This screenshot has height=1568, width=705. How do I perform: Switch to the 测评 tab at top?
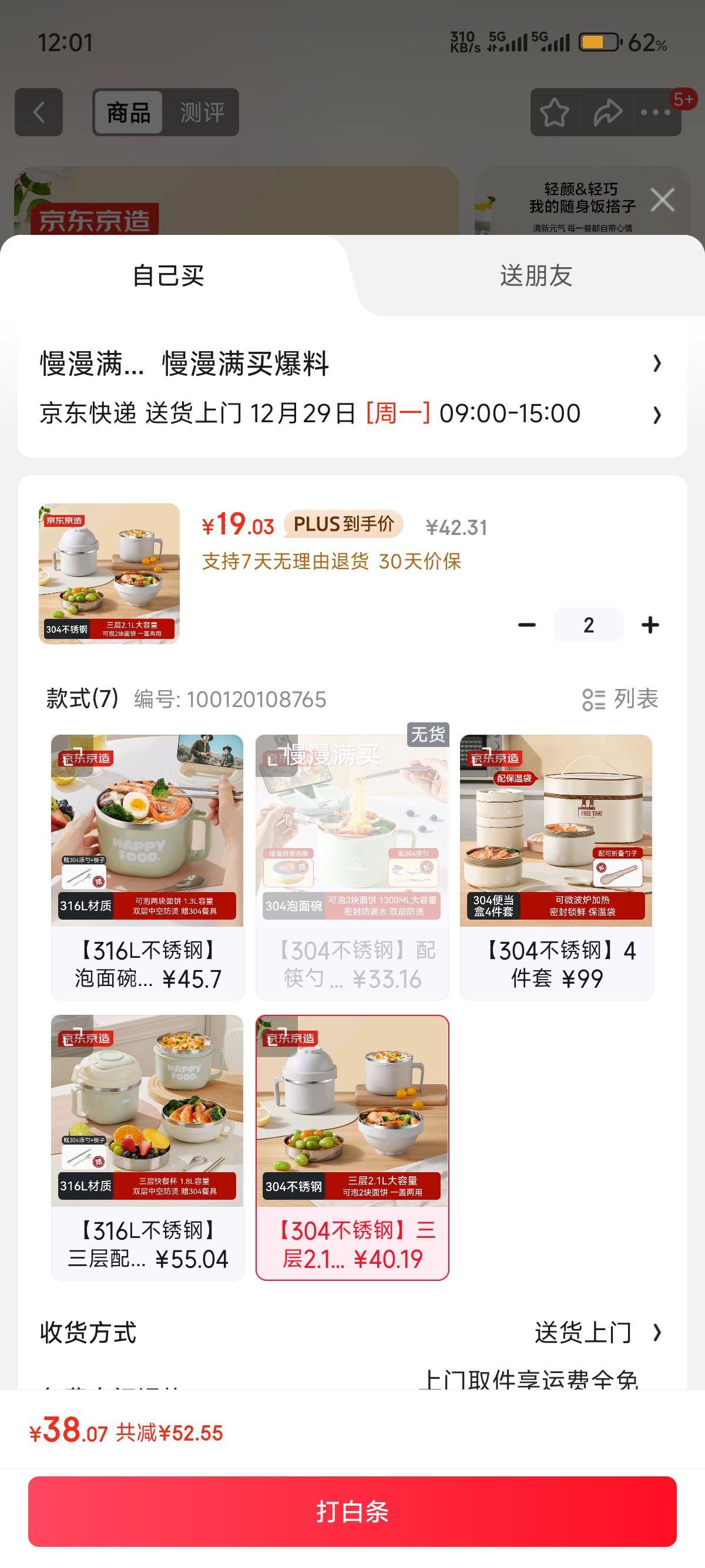tap(201, 113)
